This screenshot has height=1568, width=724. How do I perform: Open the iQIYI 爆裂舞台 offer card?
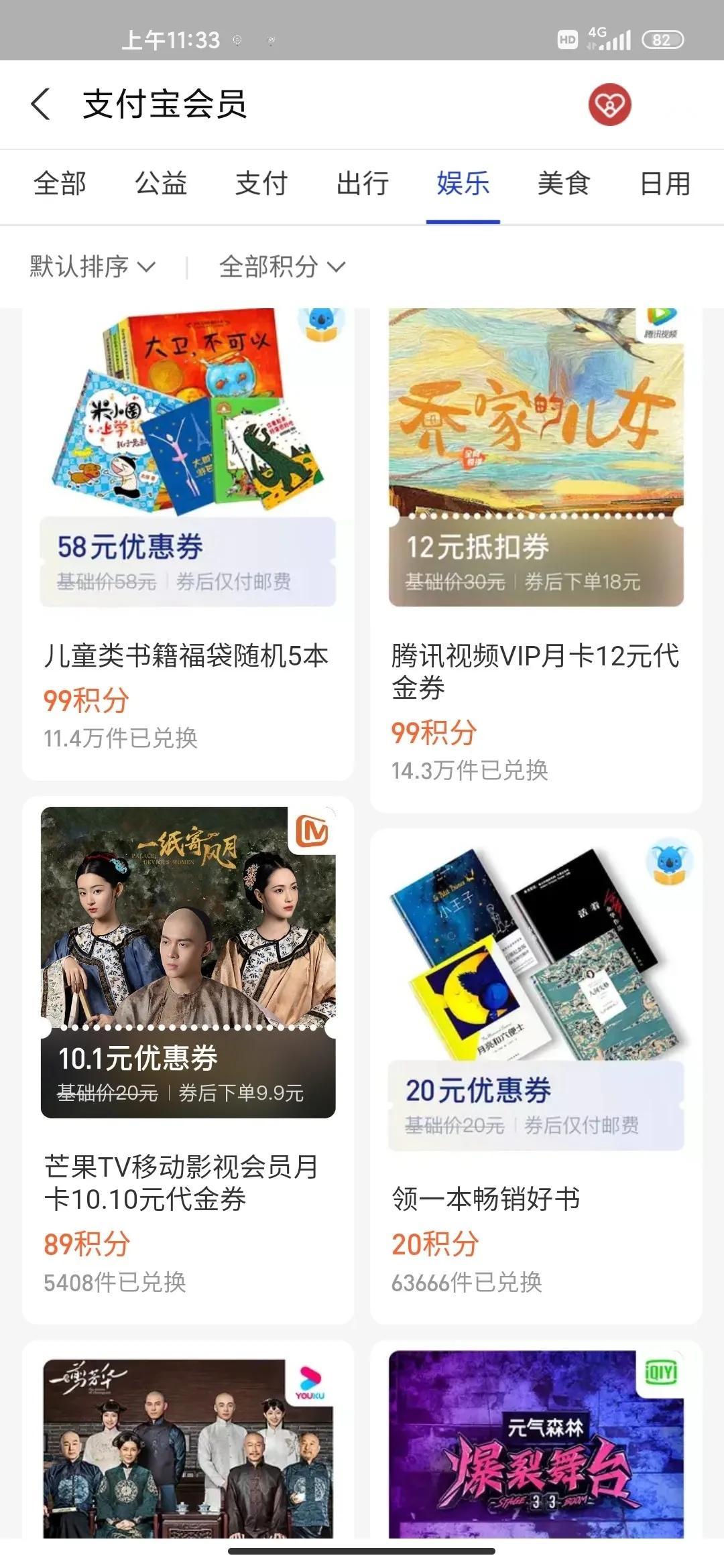click(x=536, y=1447)
